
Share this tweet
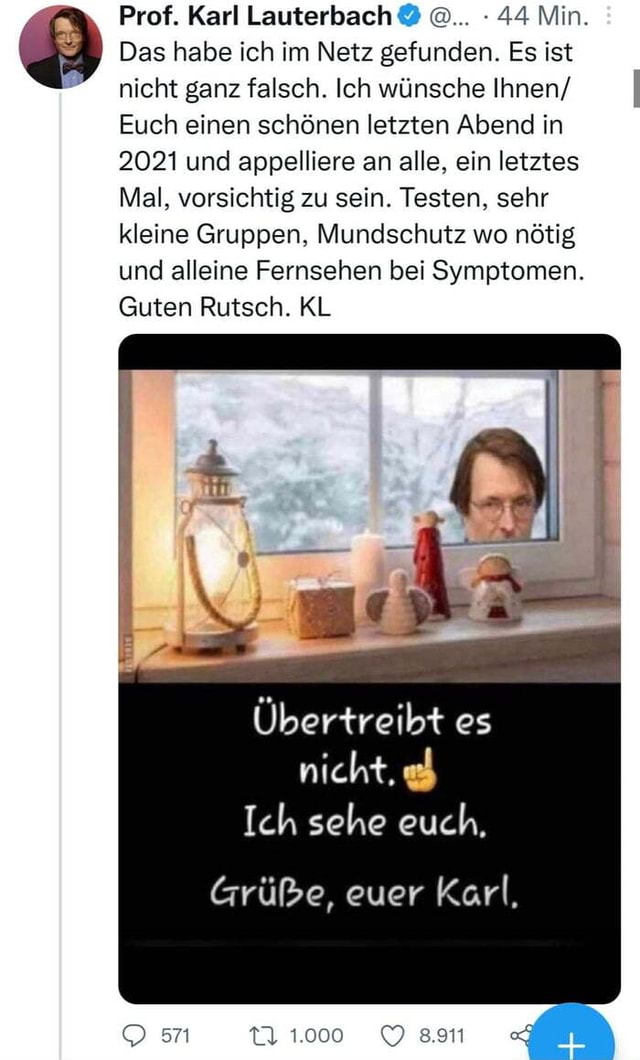click(521, 1035)
